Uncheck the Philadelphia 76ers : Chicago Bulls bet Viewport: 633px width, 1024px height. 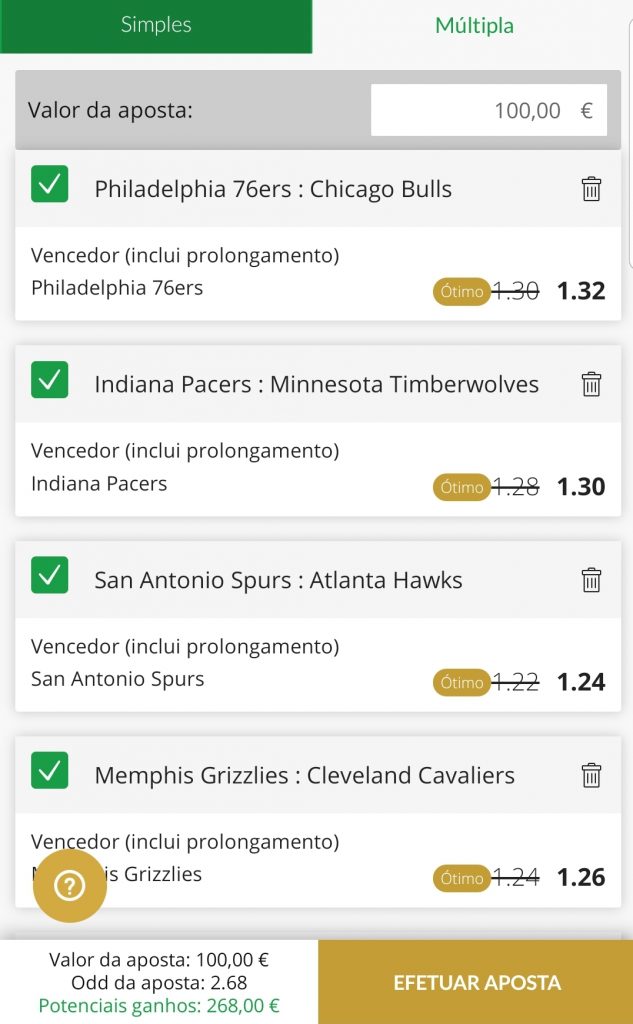coord(50,186)
